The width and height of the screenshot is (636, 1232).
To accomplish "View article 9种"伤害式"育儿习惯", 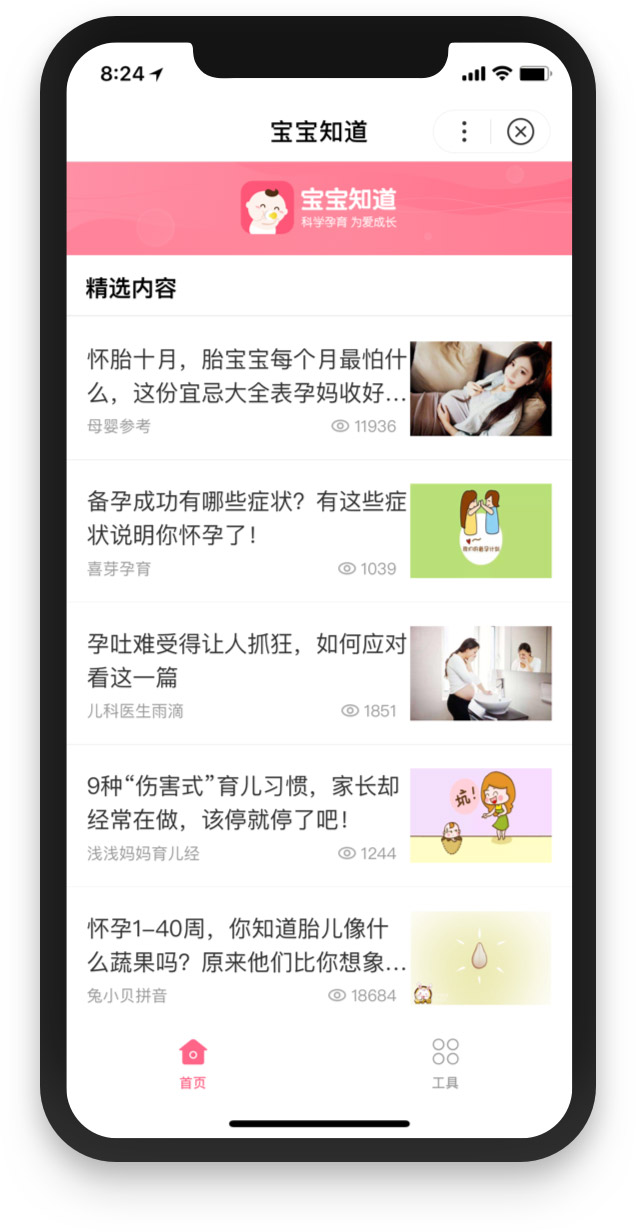I will [x=247, y=802].
